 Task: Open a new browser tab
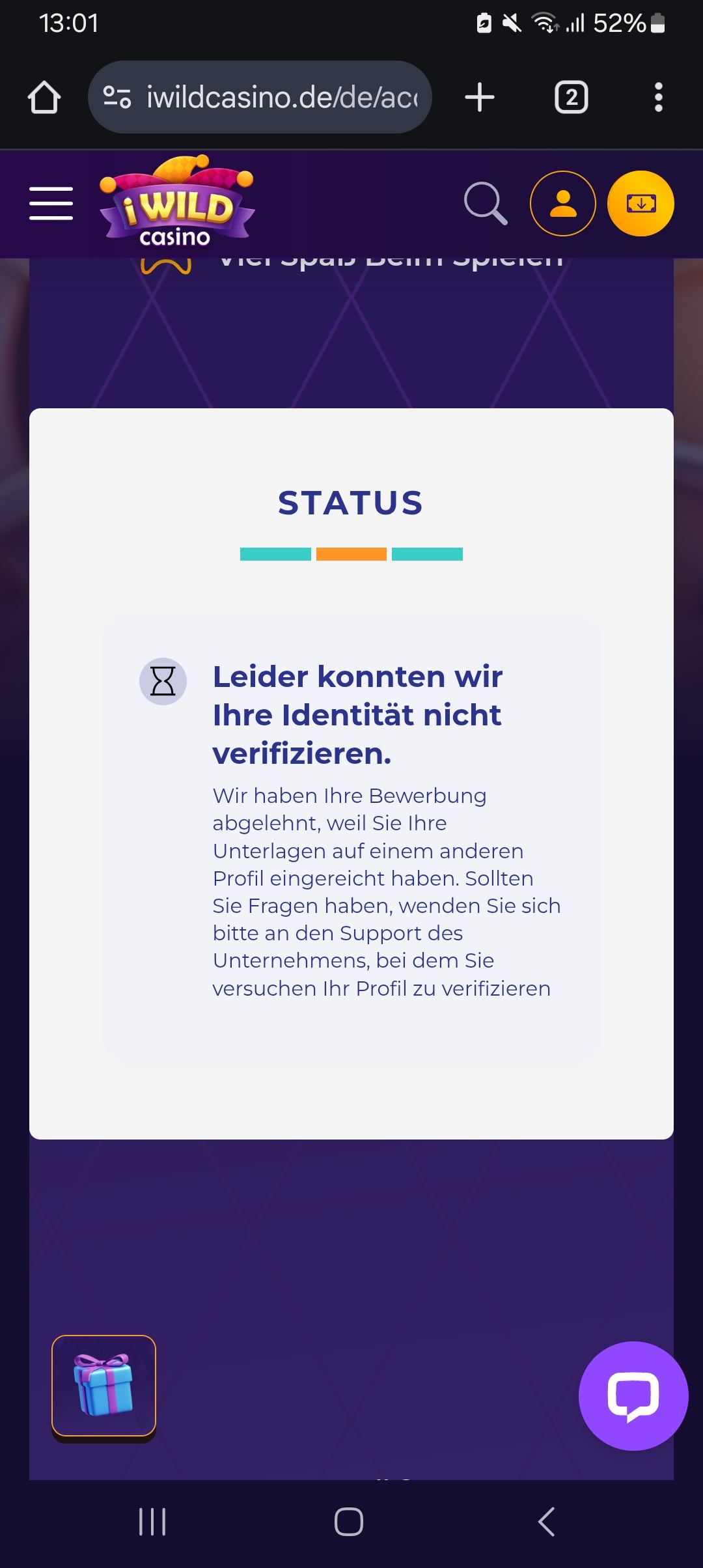(x=480, y=97)
